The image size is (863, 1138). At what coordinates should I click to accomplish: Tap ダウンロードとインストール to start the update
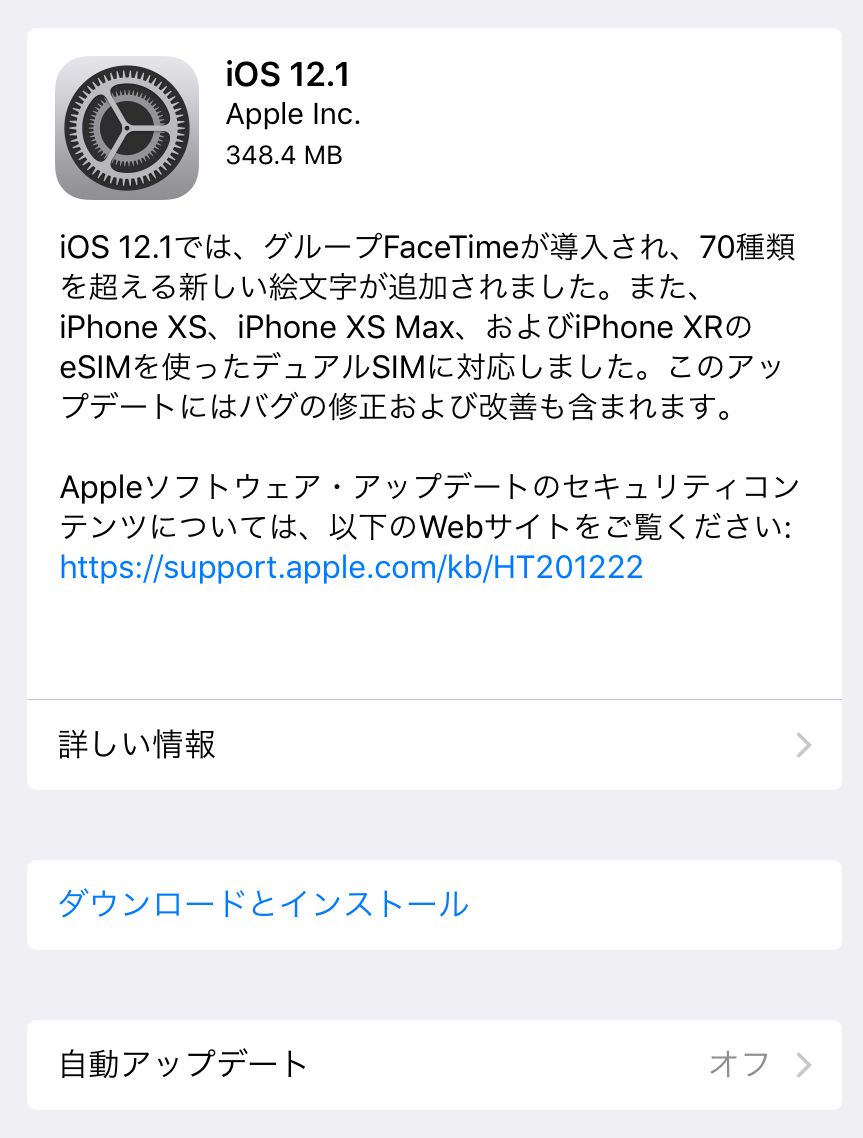click(x=264, y=904)
